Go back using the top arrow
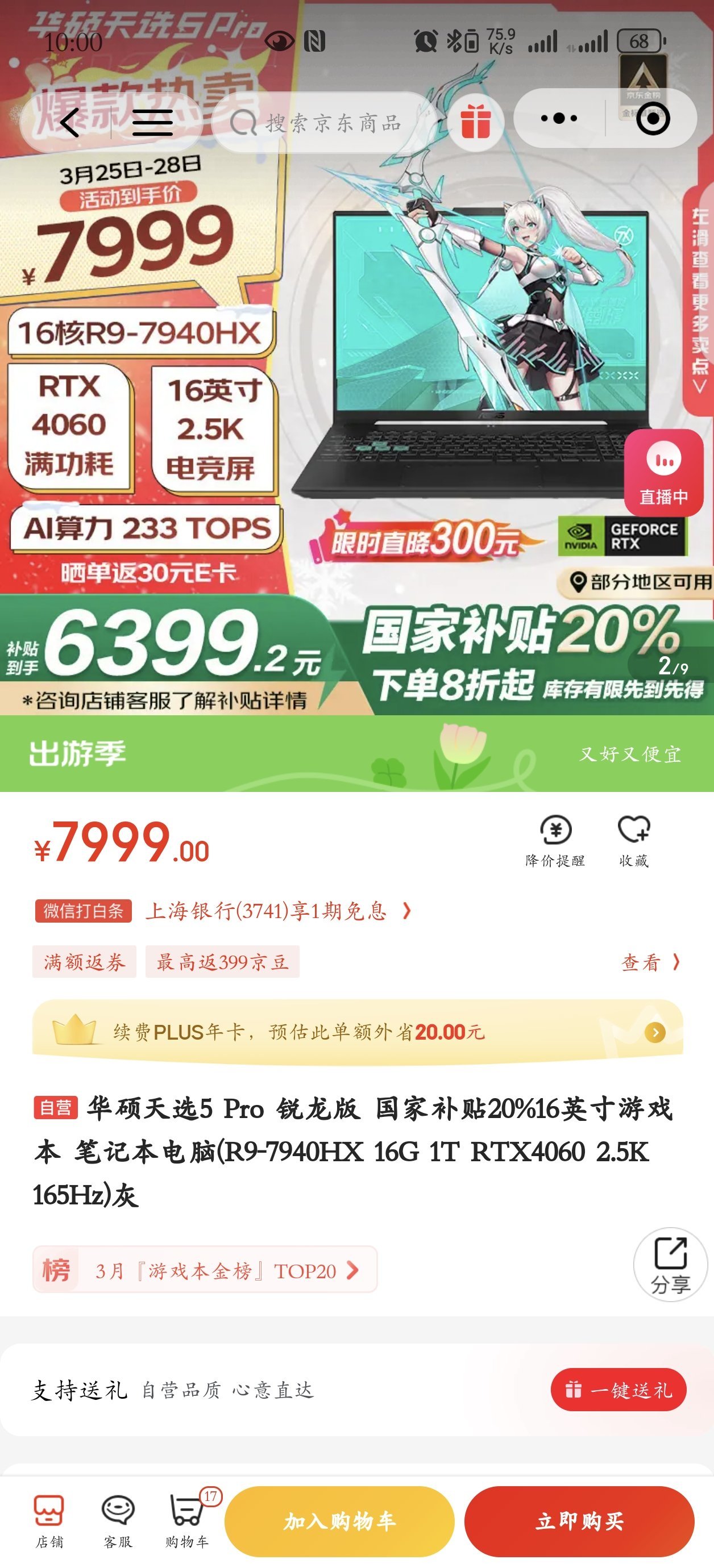Image resolution: width=714 pixels, height=1568 pixels. pyautogui.click(x=69, y=122)
